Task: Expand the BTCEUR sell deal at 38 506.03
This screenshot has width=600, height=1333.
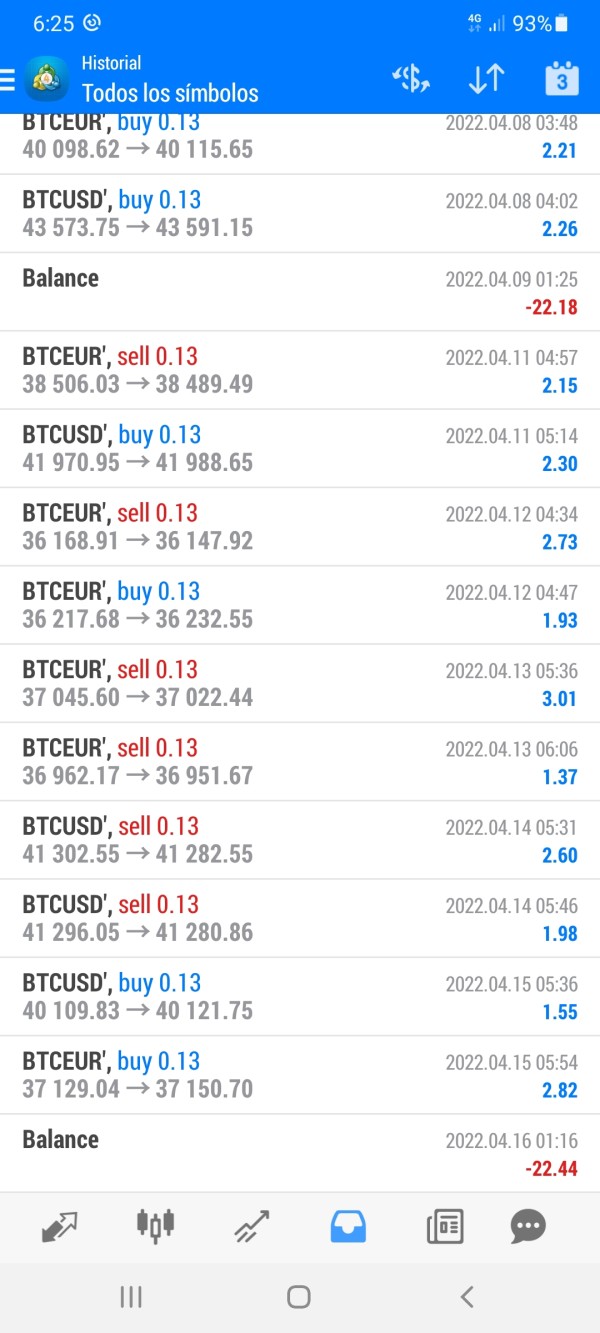Action: click(x=300, y=370)
